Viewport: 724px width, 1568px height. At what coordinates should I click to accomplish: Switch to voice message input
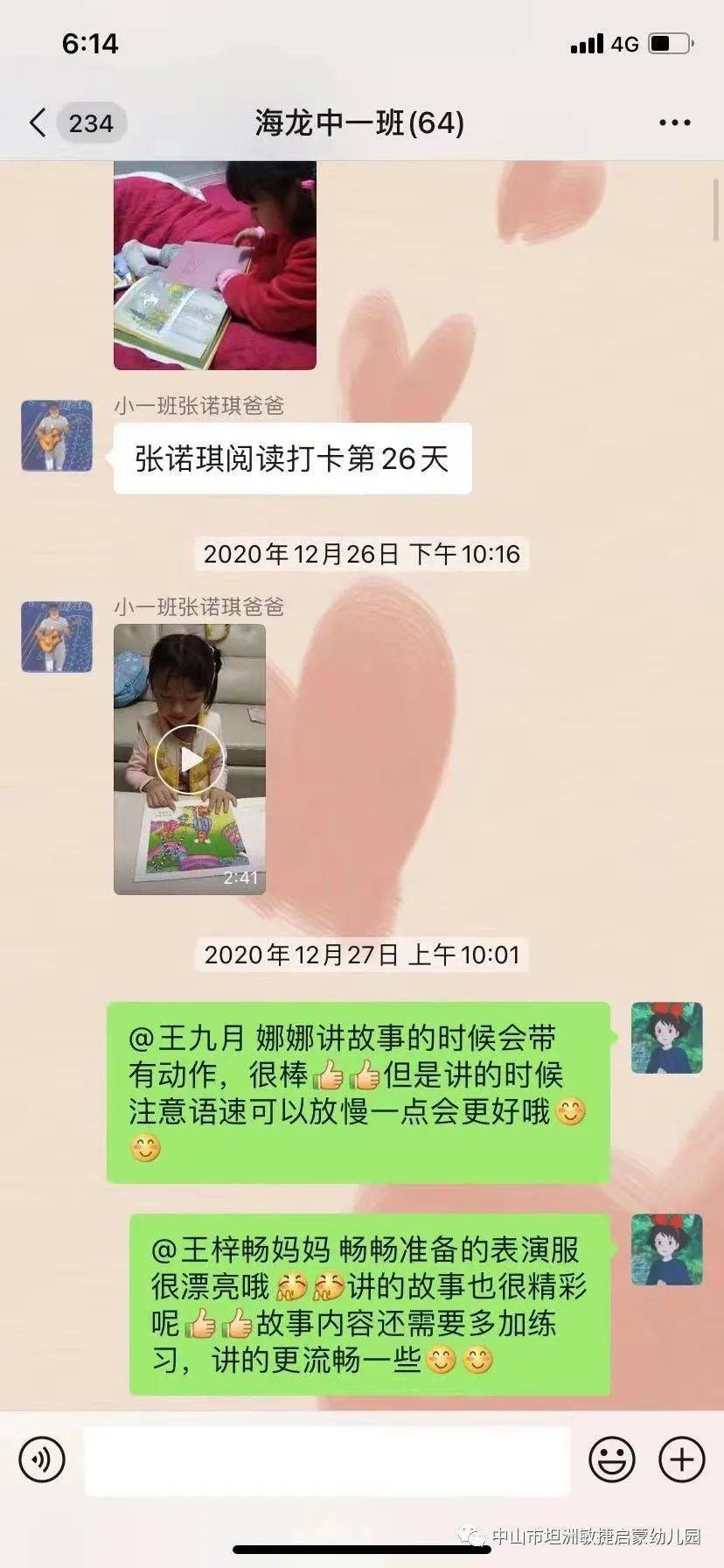[x=42, y=1459]
